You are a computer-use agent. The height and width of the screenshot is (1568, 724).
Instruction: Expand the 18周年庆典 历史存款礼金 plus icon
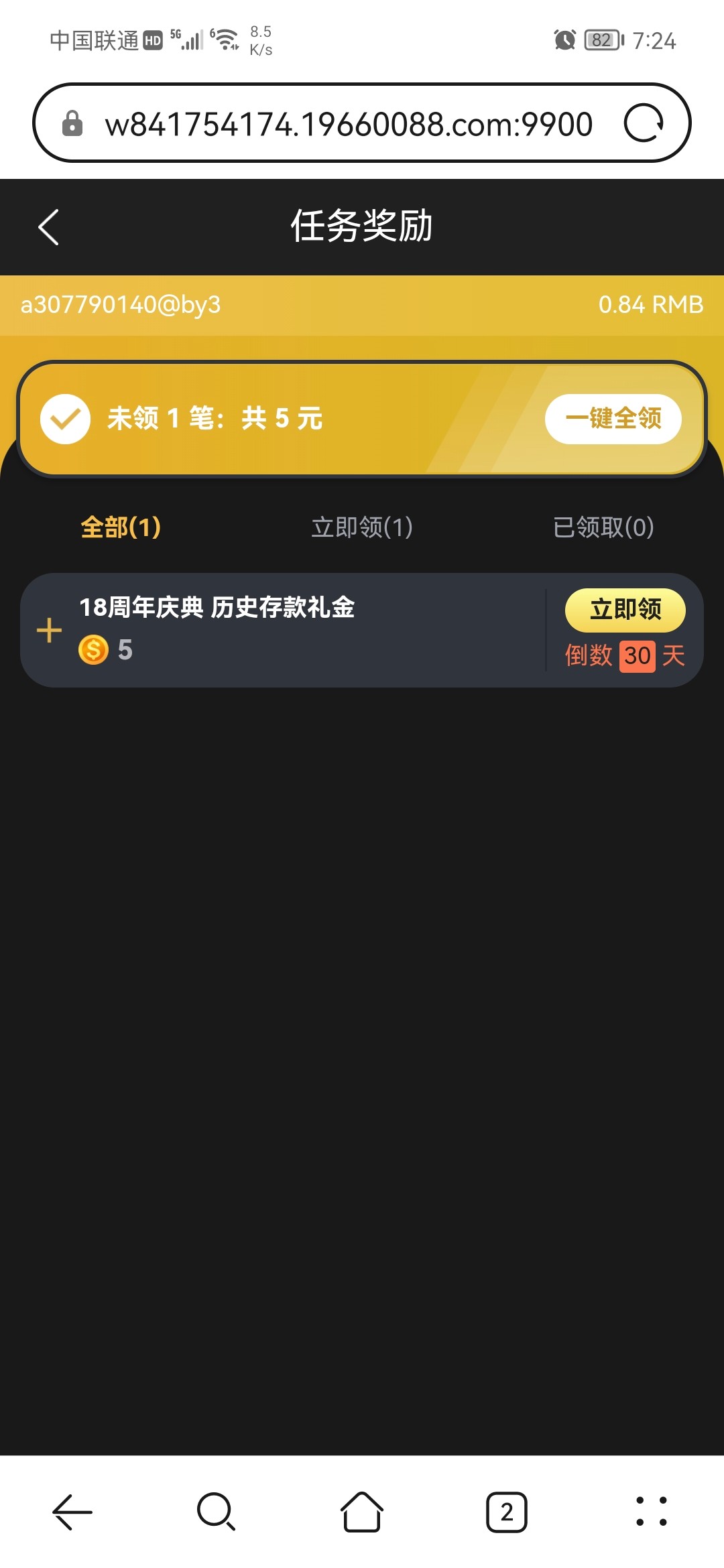pos(49,631)
